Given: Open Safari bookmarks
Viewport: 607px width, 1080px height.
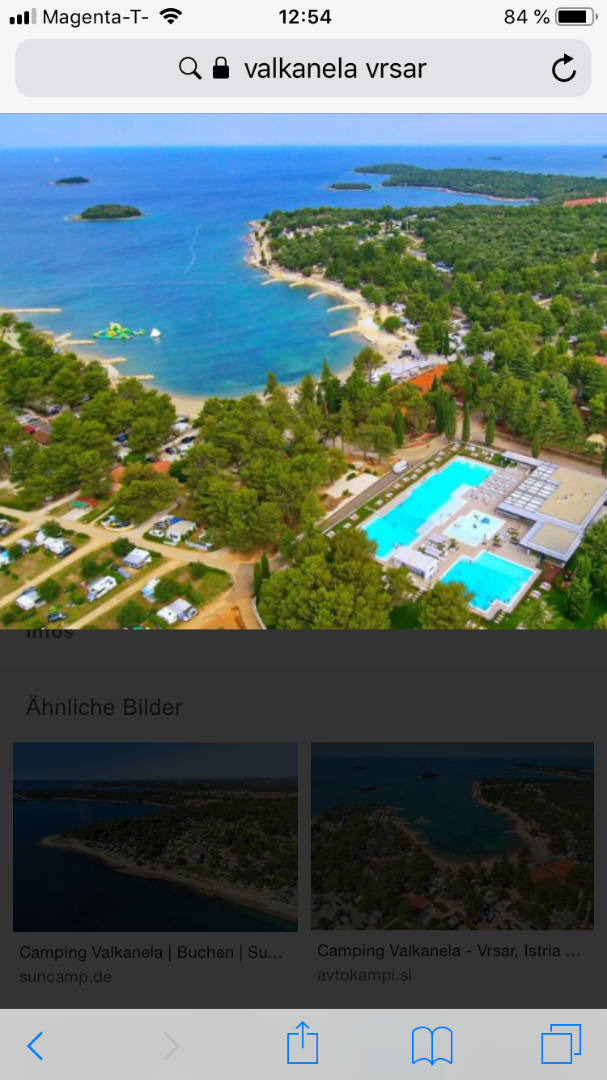Looking at the screenshot, I should [x=432, y=1046].
